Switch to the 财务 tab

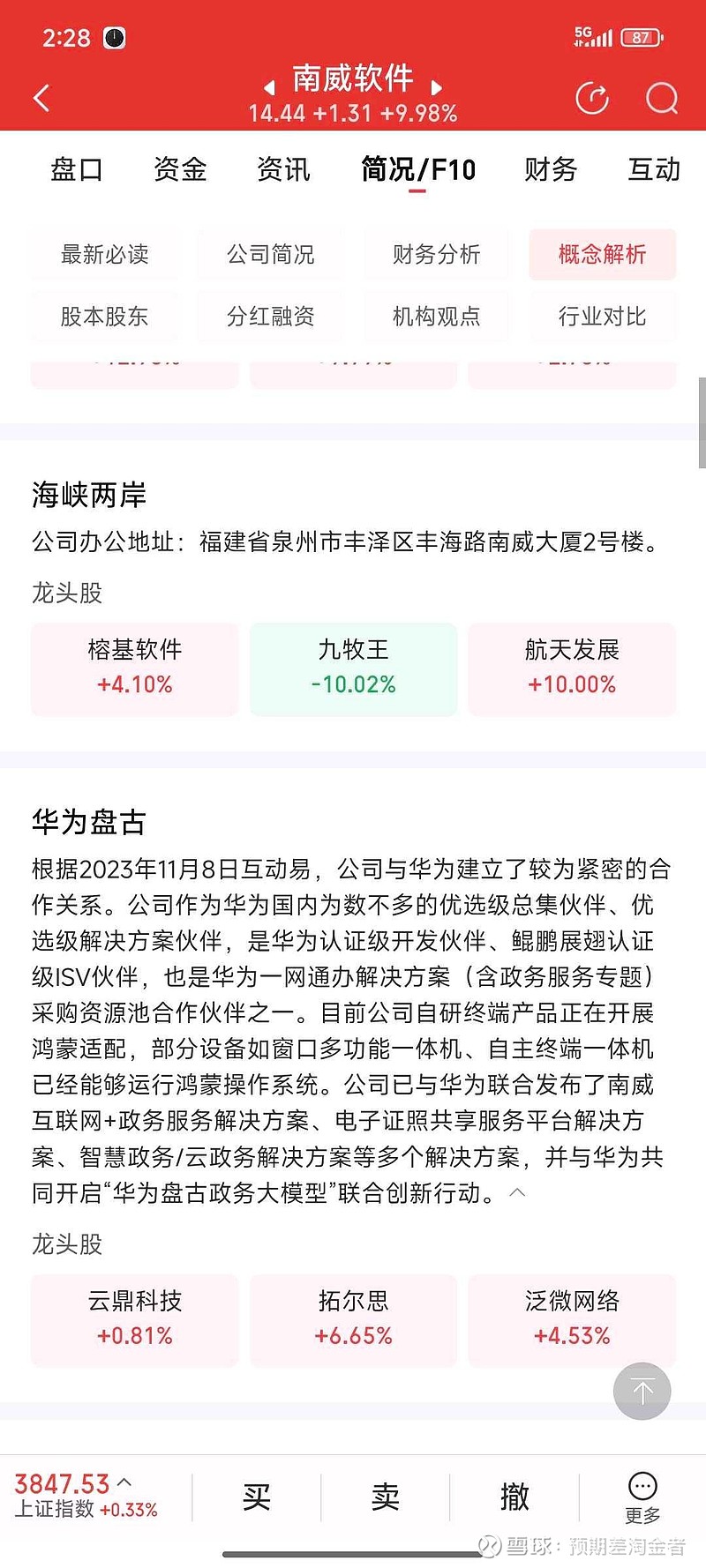550,169
